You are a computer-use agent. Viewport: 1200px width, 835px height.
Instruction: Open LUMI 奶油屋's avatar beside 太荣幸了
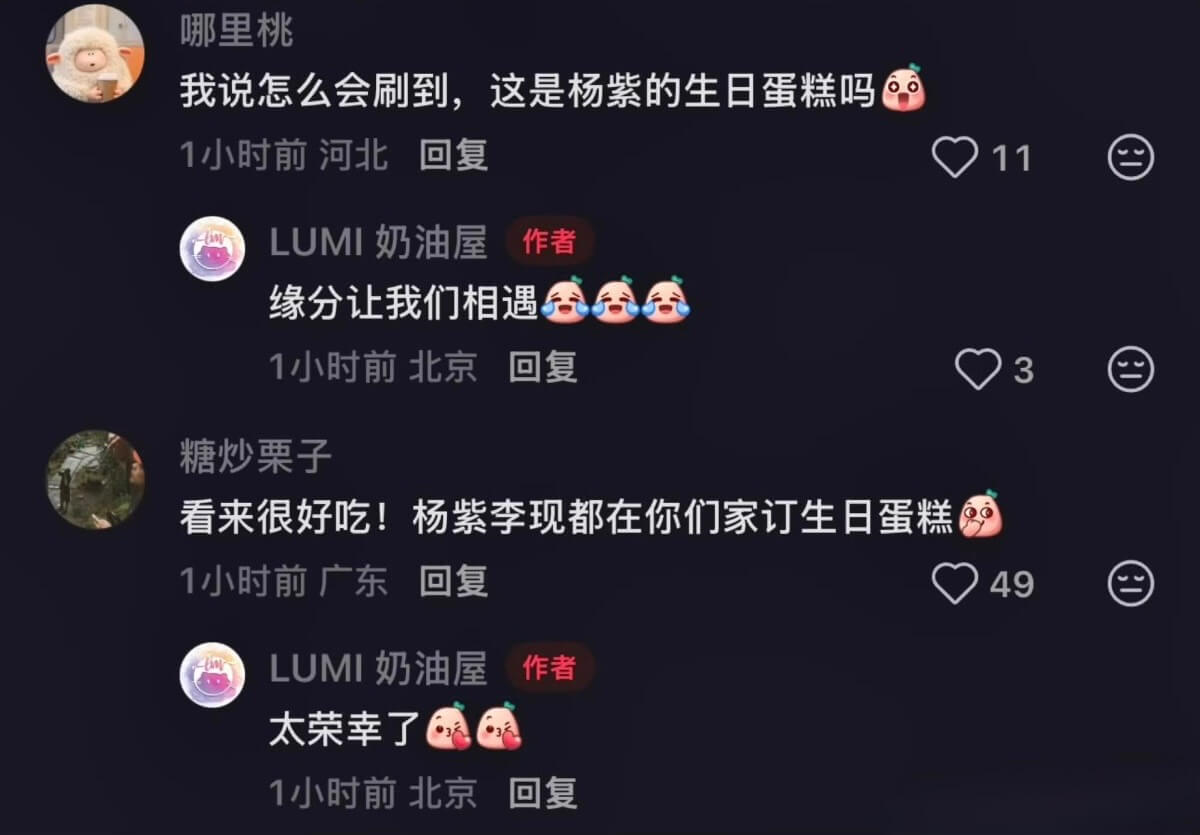pos(212,675)
